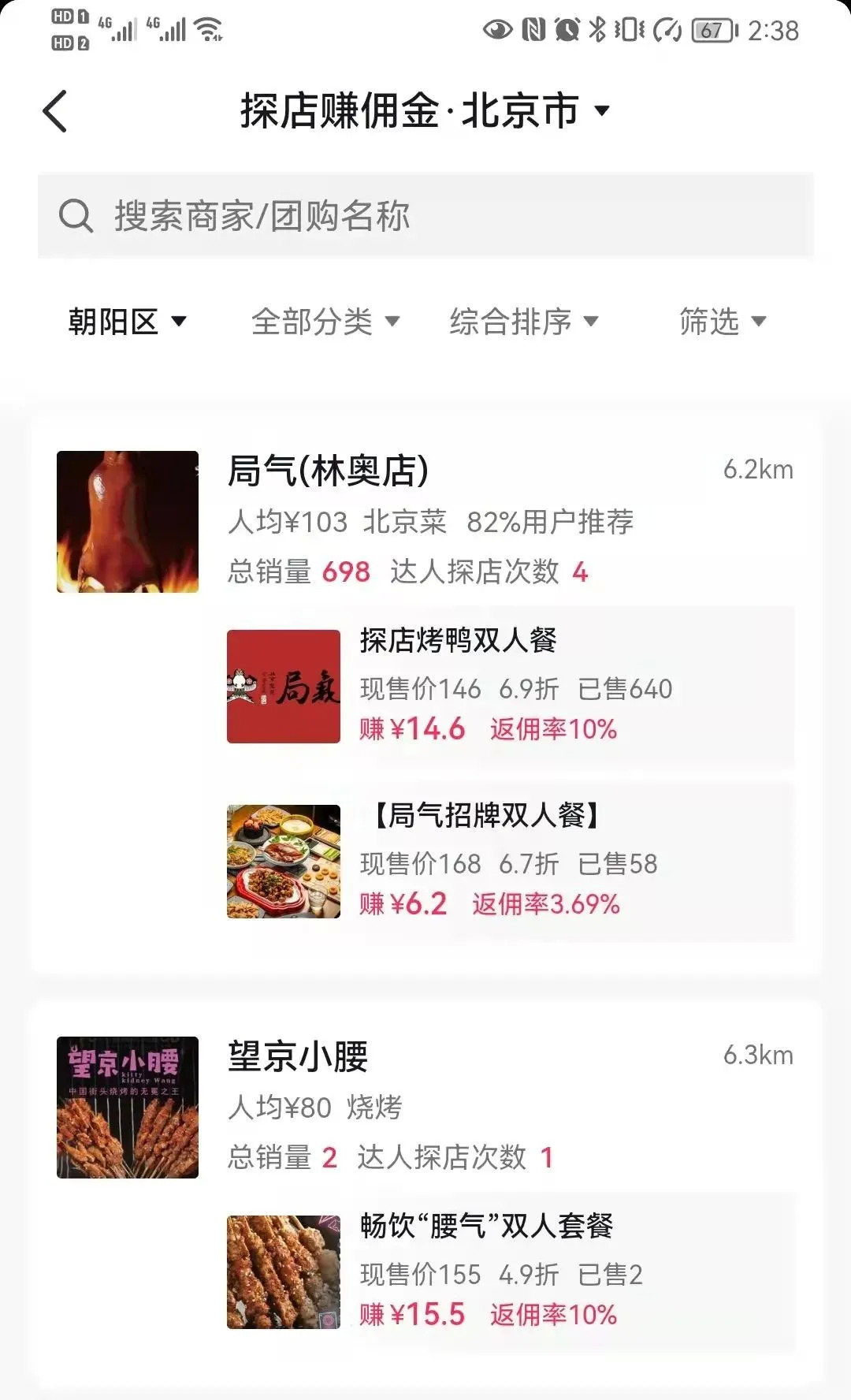Go back using the top-left arrow
The image size is (851, 1400).
click(55, 110)
